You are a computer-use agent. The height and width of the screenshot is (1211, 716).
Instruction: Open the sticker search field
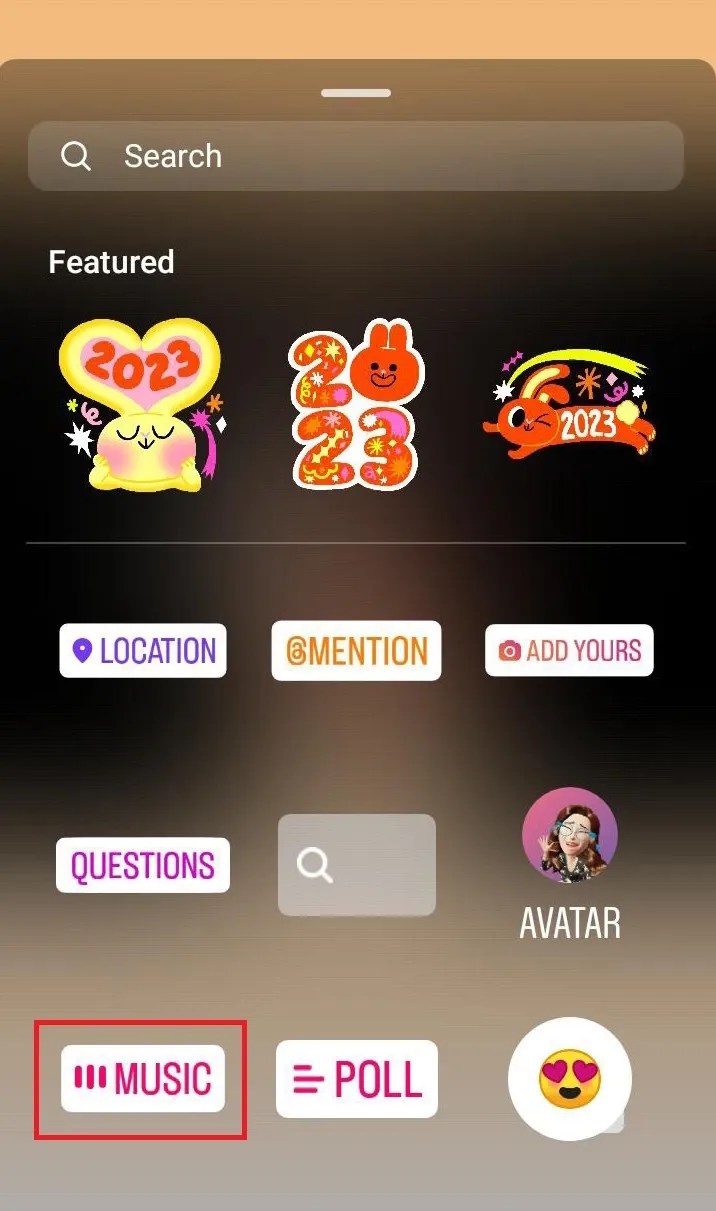[355, 156]
